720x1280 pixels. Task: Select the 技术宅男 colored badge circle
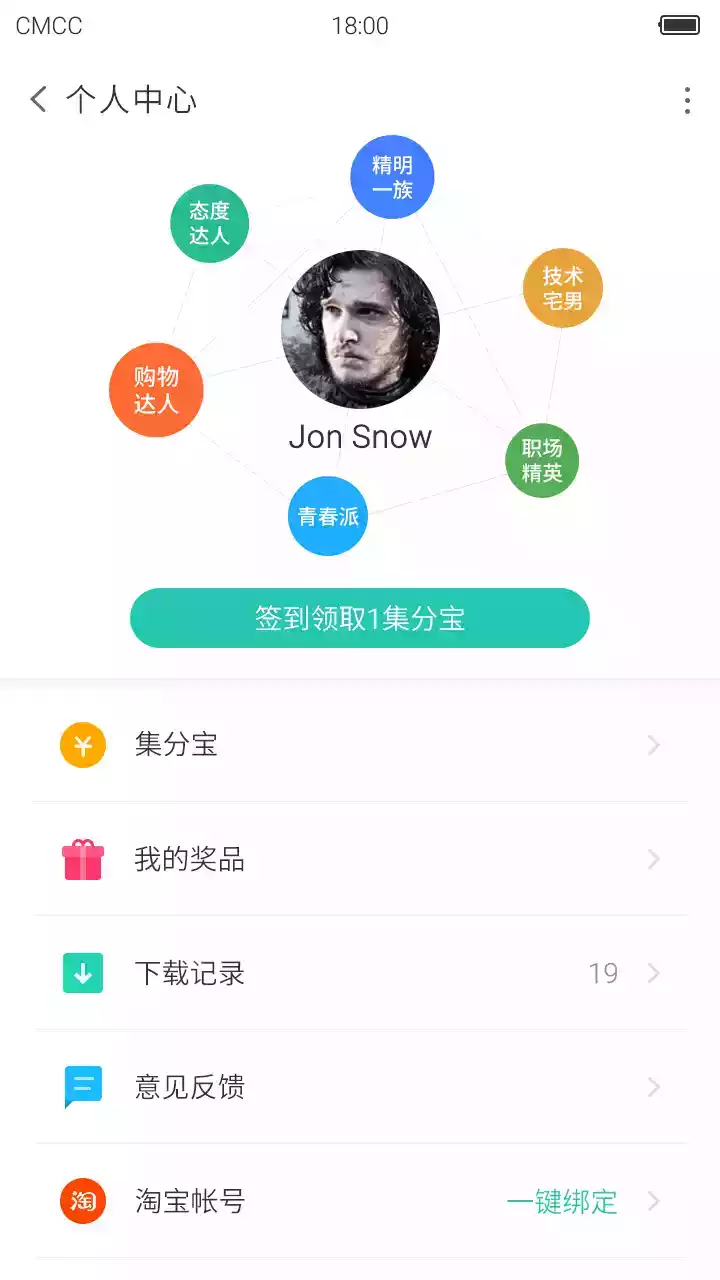[562, 287]
